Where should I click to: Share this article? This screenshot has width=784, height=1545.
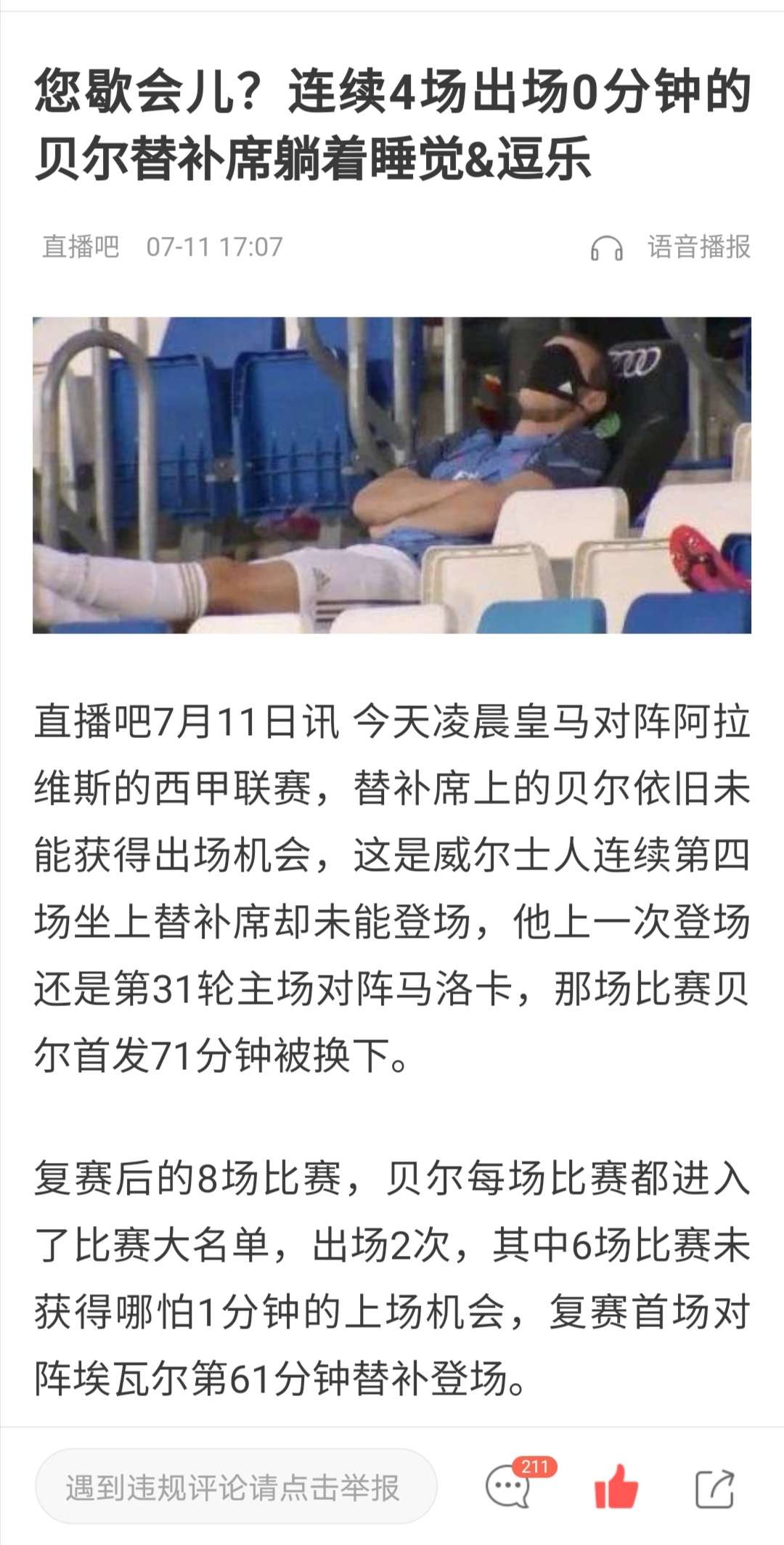pyautogui.click(x=714, y=1488)
